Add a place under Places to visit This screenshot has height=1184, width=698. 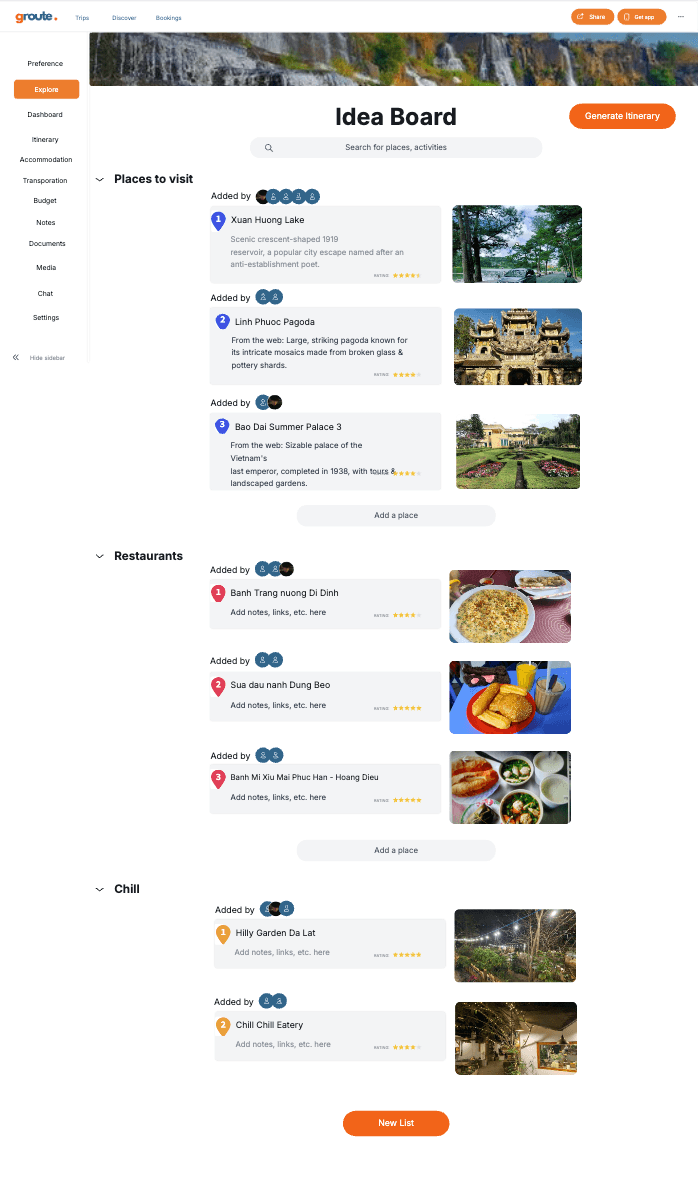pos(396,516)
